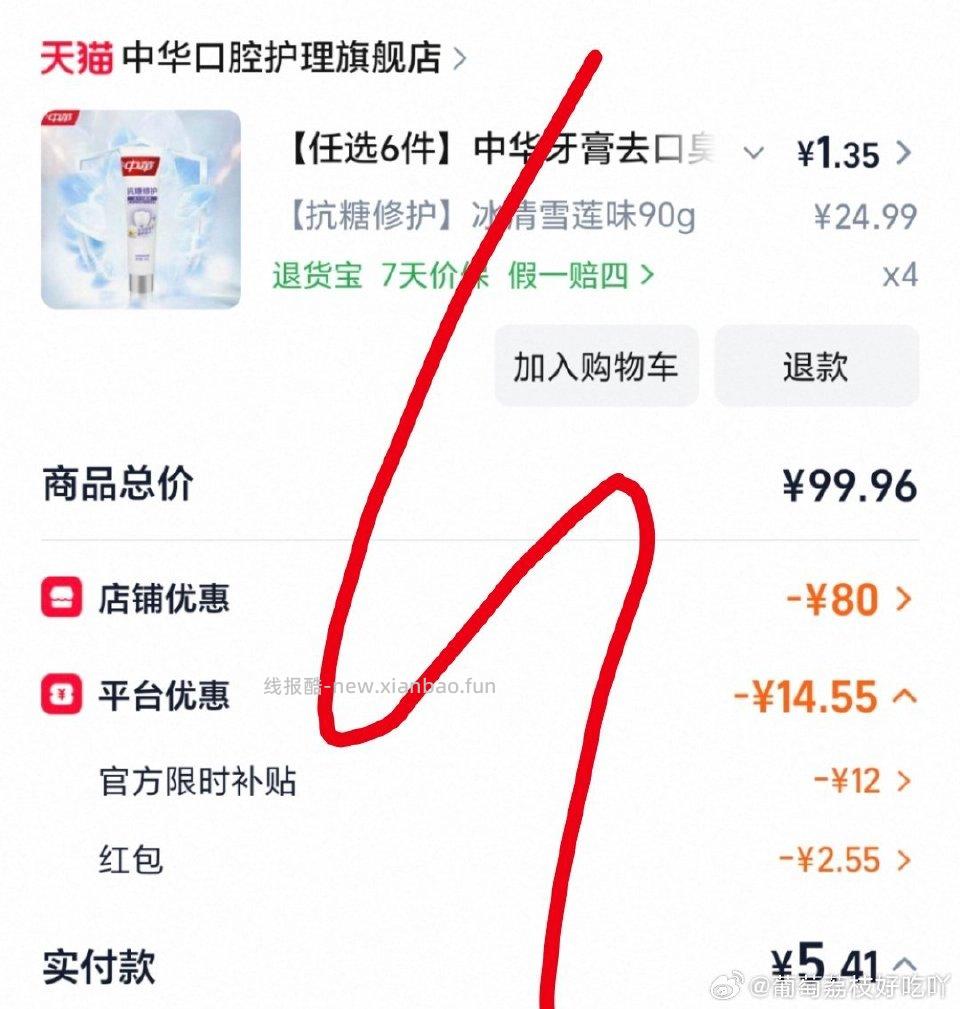The image size is (960, 1009).
Task: Open price details via the ¥1.35 chevron
Action: pyautogui.click(x=903, y=152)
